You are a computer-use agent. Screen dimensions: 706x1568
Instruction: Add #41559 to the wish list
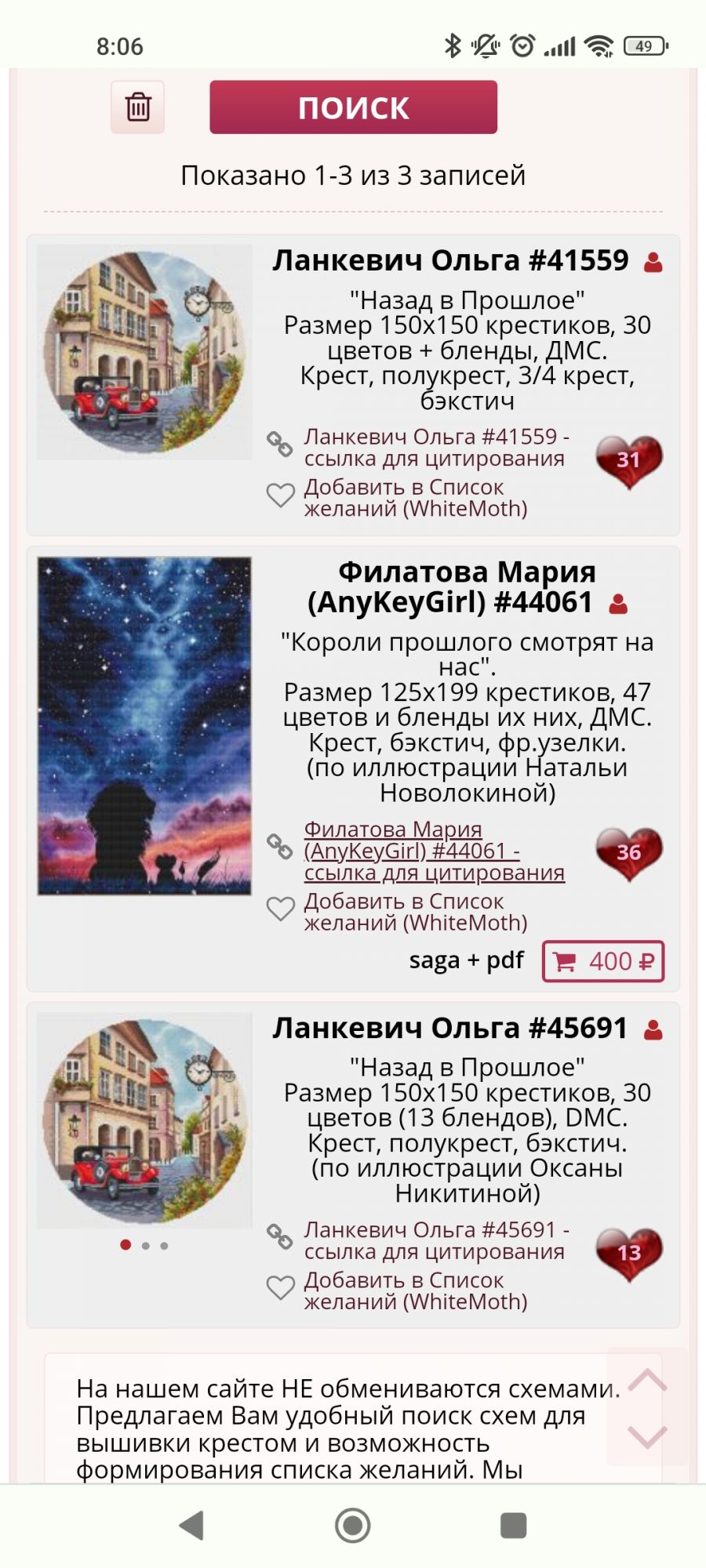tap(415, 498)
